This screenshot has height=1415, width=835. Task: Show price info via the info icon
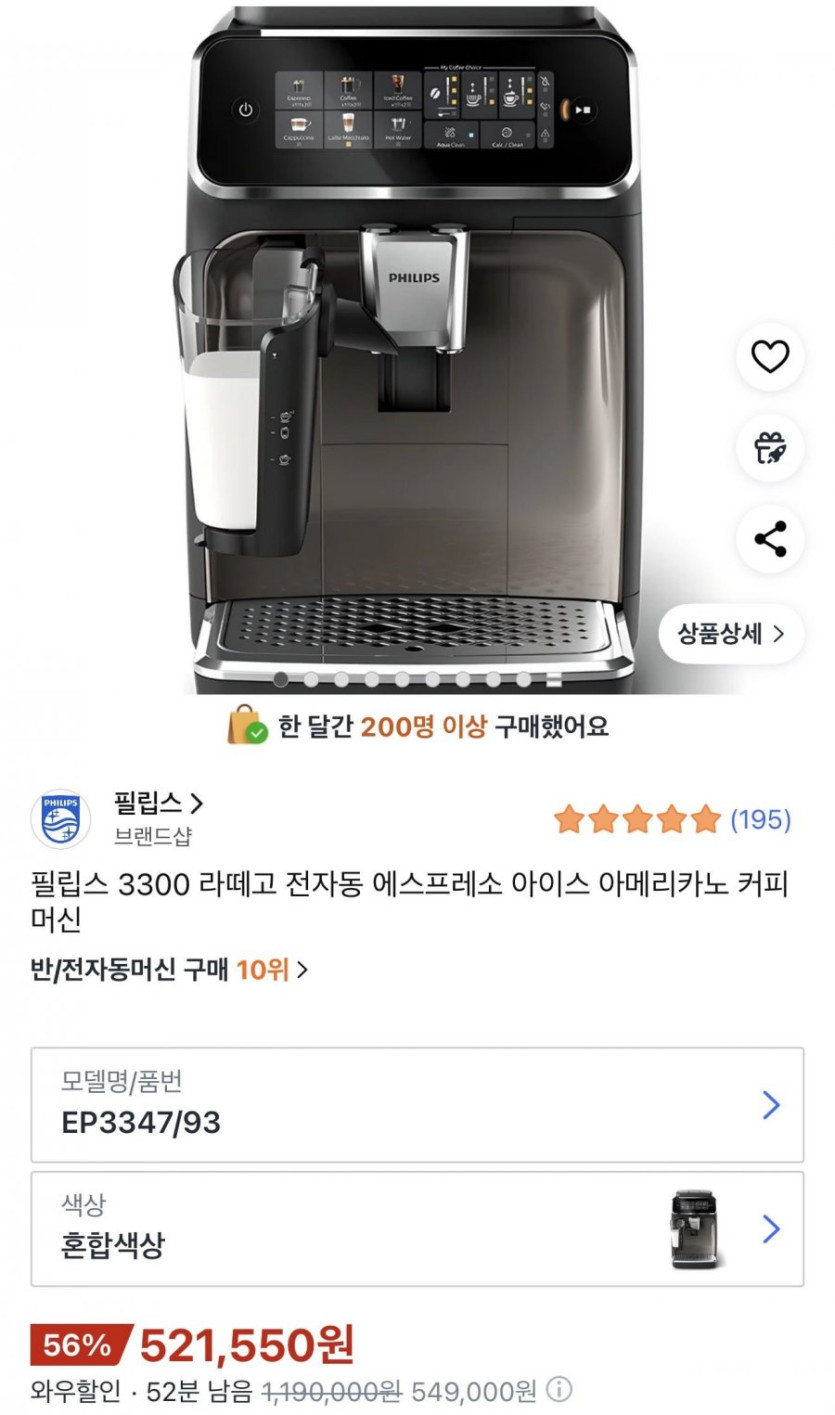(x=559, y=1390)
